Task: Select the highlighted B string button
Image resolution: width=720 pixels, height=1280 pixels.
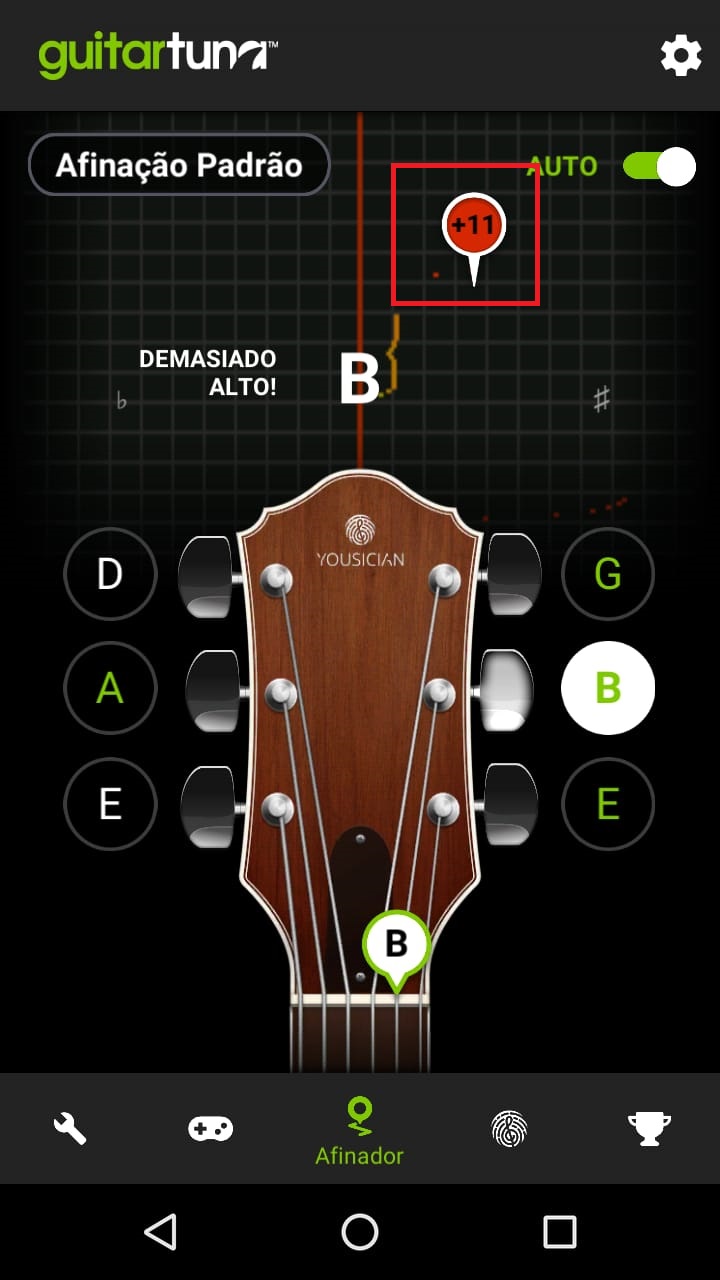Action: 608,688
